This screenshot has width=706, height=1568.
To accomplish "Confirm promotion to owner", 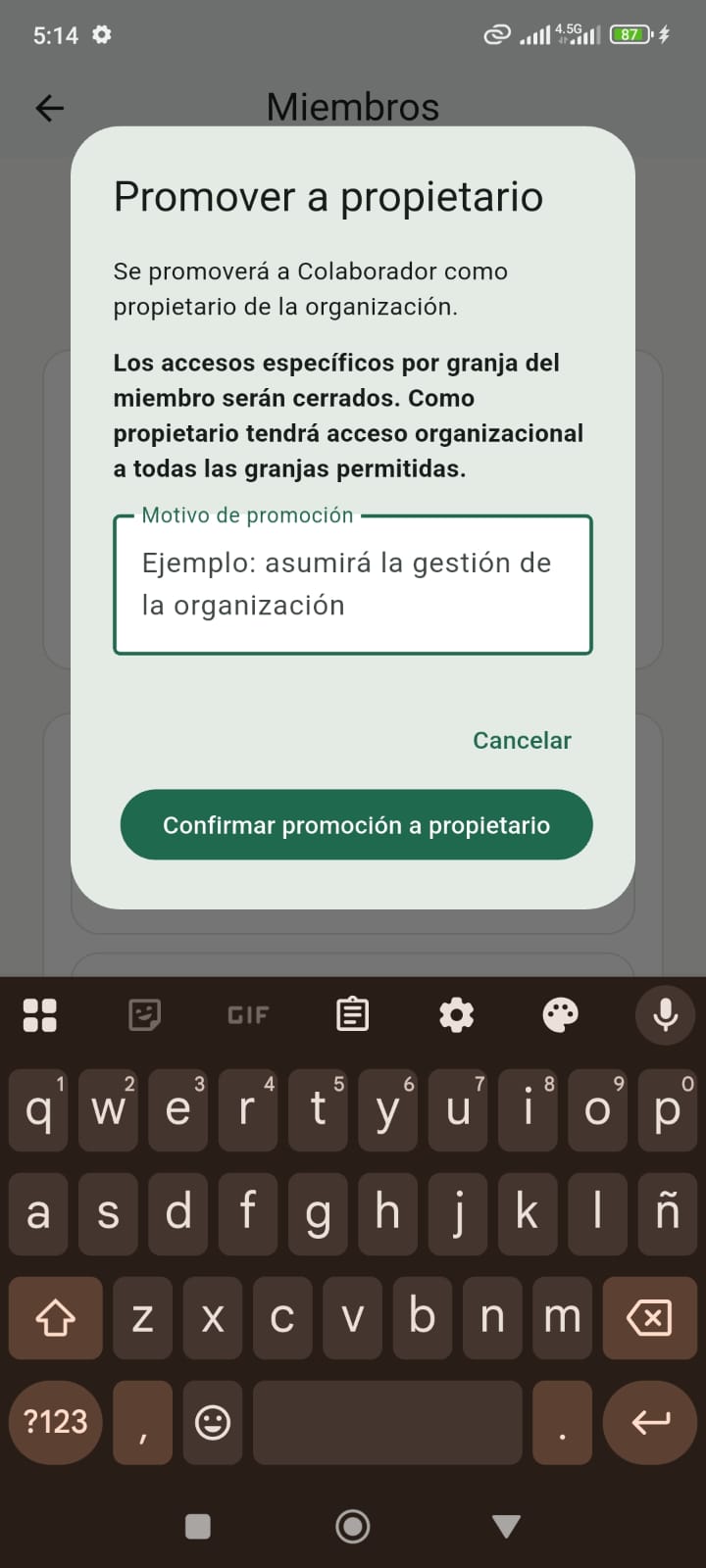I will pos(356,825).
